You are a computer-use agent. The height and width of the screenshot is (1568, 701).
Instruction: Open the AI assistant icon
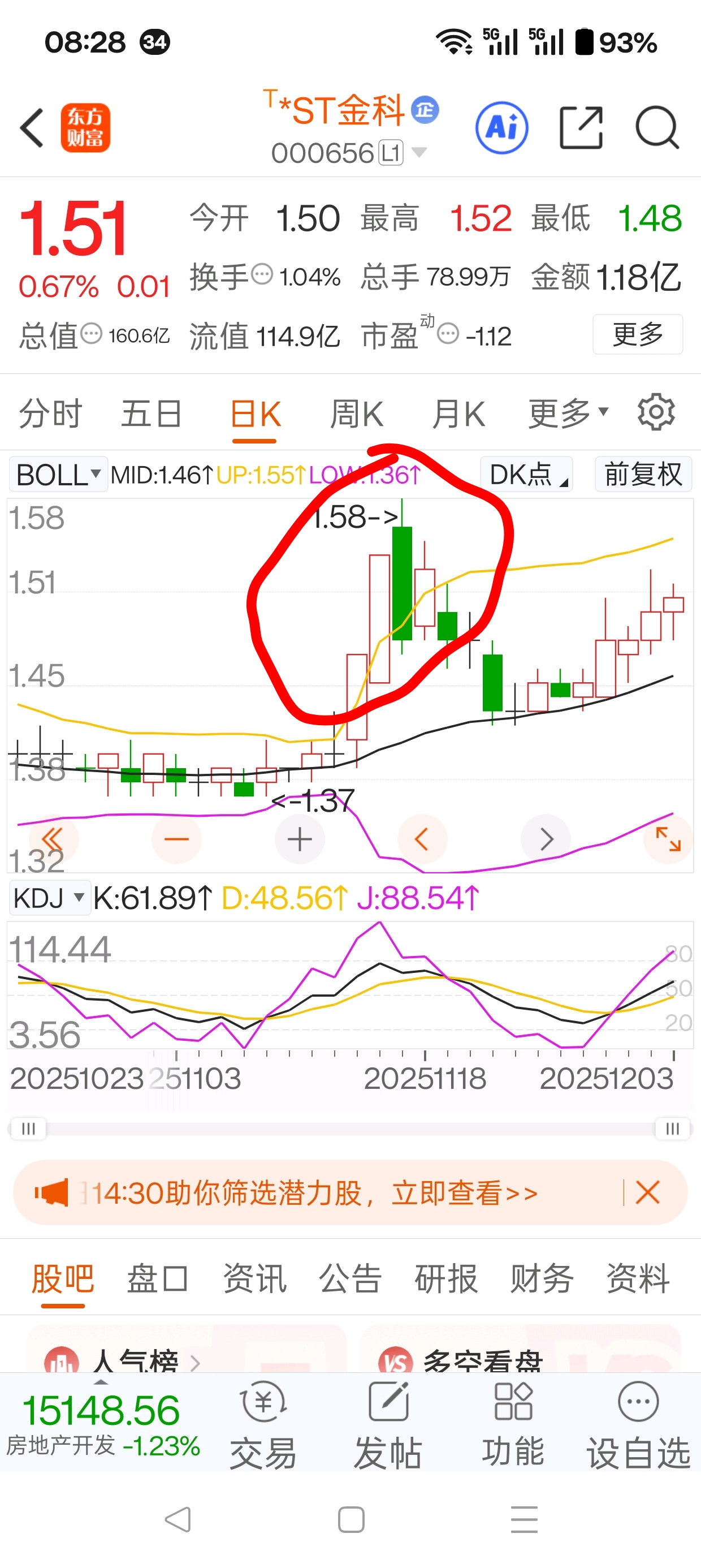[x=501, y=128]
